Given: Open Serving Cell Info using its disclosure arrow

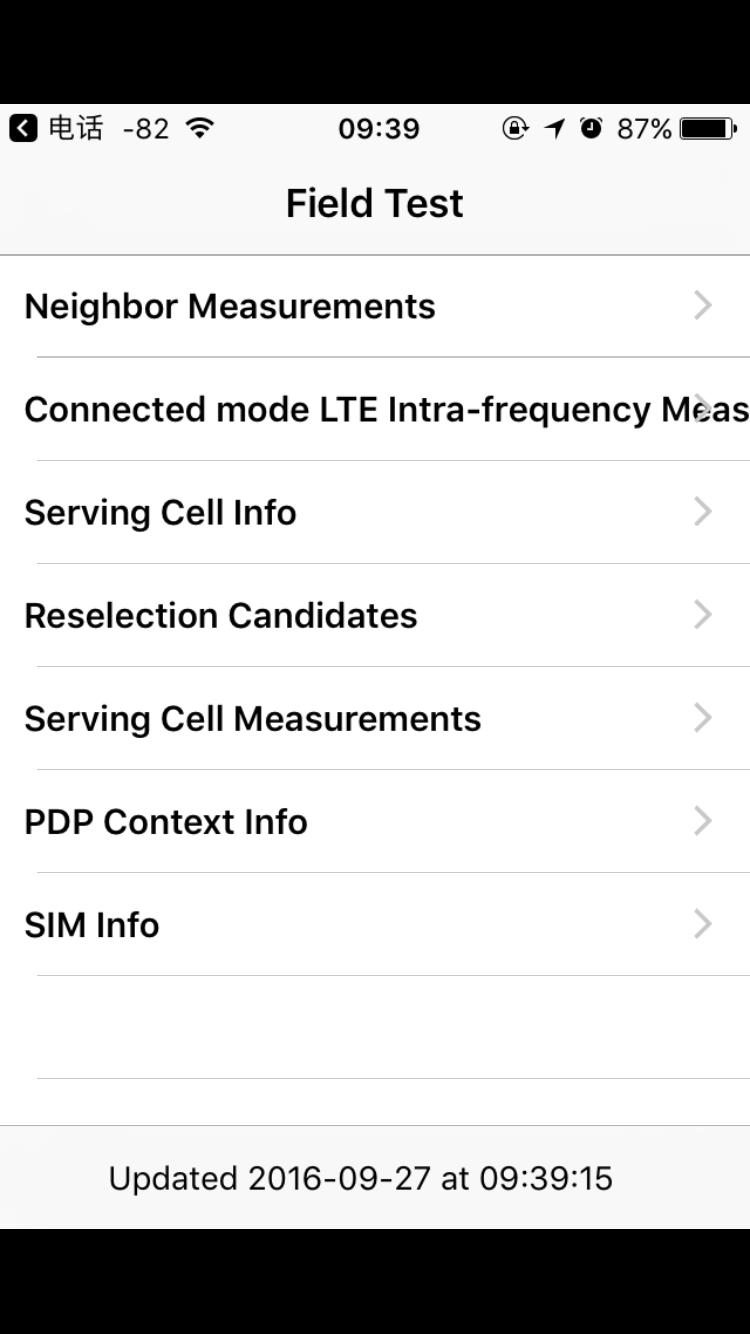Looking at the screenshot, I should pos(703,512).
